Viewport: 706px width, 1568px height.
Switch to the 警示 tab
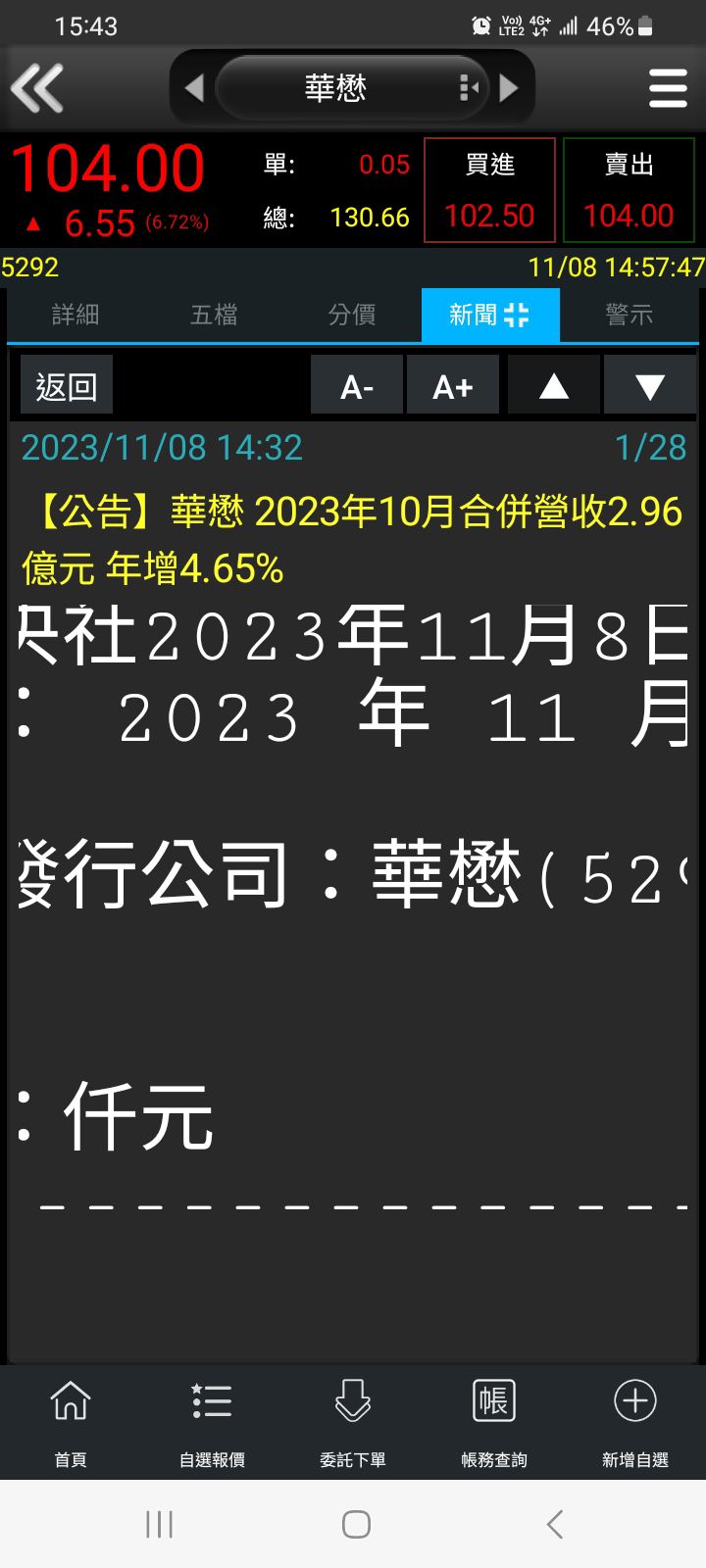click(x=629, y=315)
